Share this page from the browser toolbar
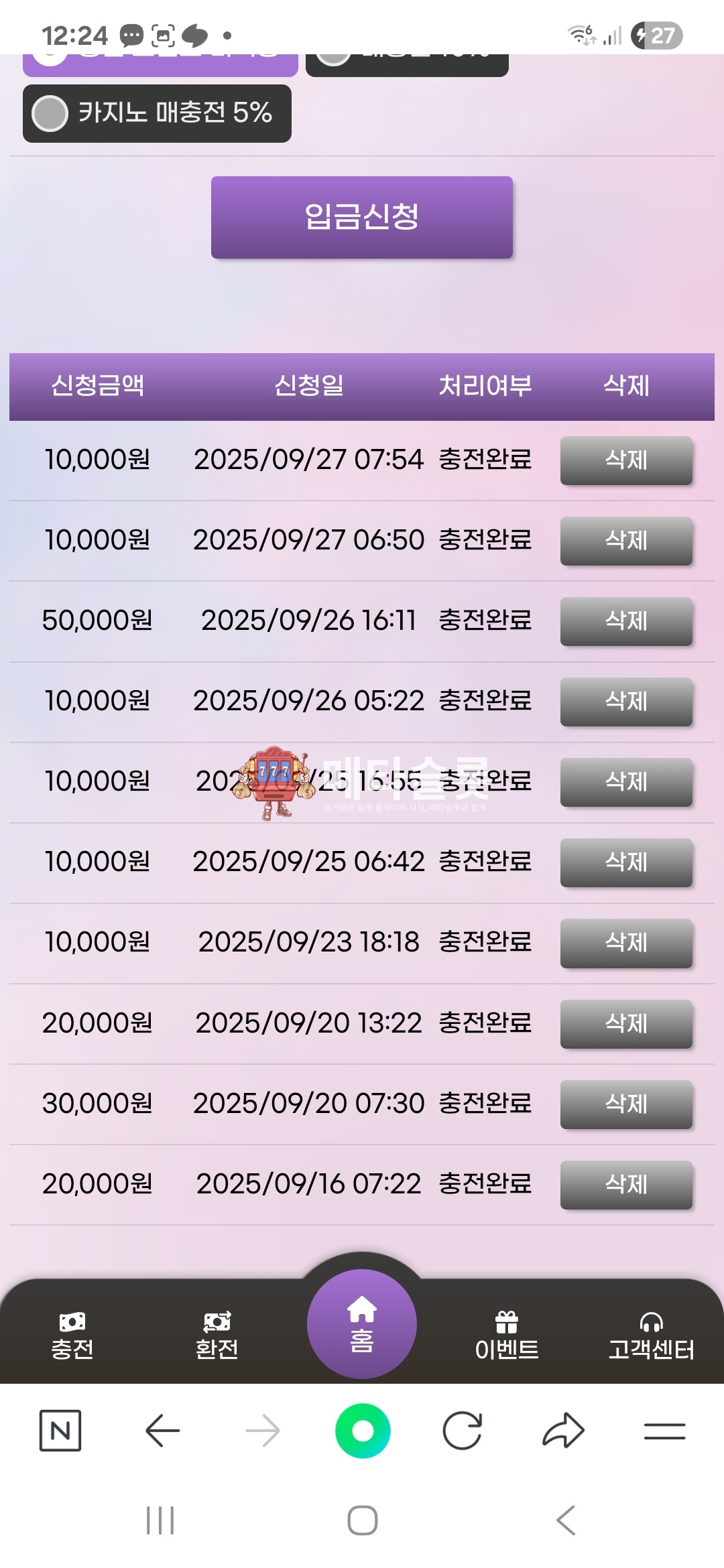Screen dimensions: 724x1568 563,1431
